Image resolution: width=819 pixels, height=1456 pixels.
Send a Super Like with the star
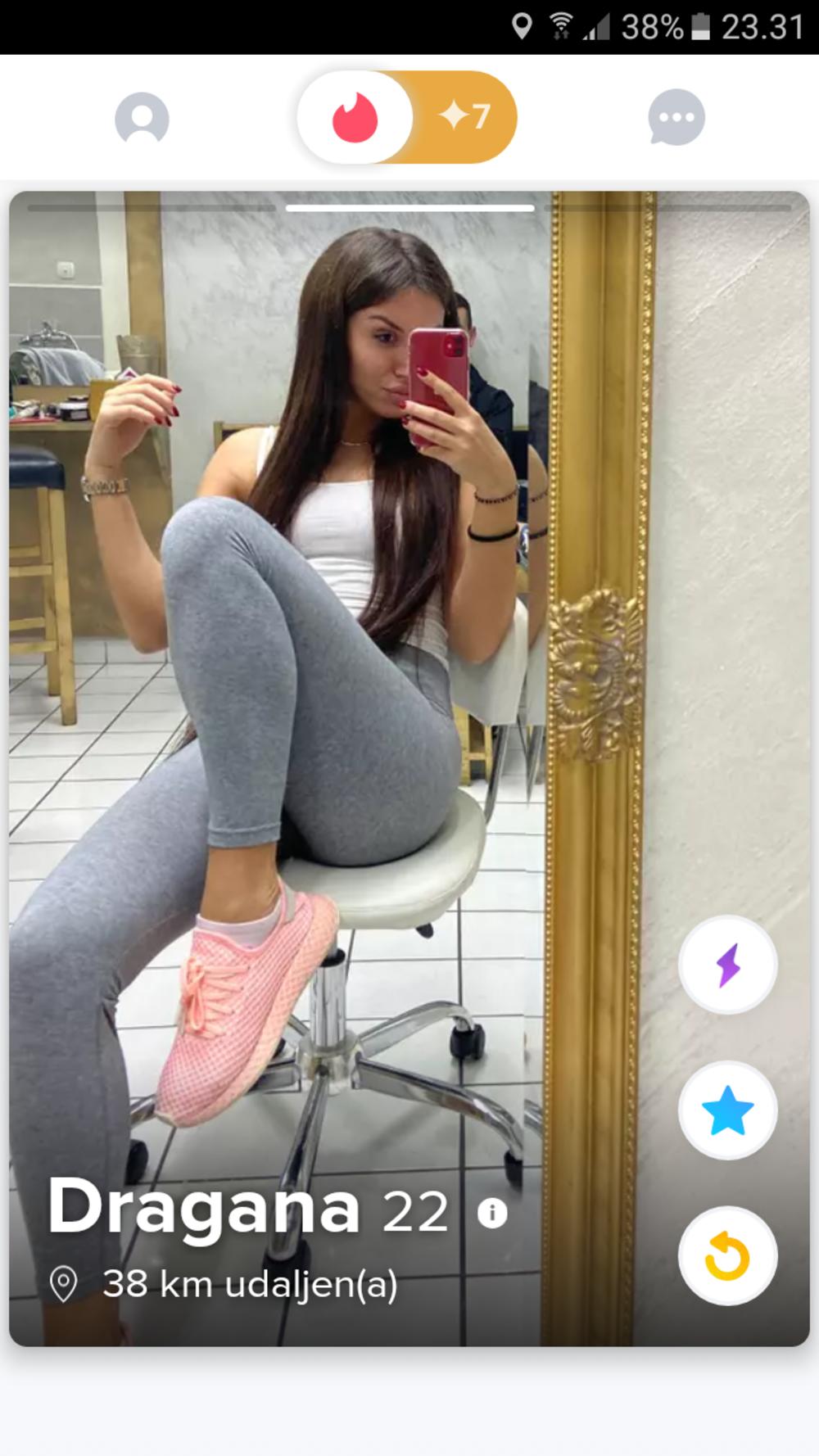727,1110
